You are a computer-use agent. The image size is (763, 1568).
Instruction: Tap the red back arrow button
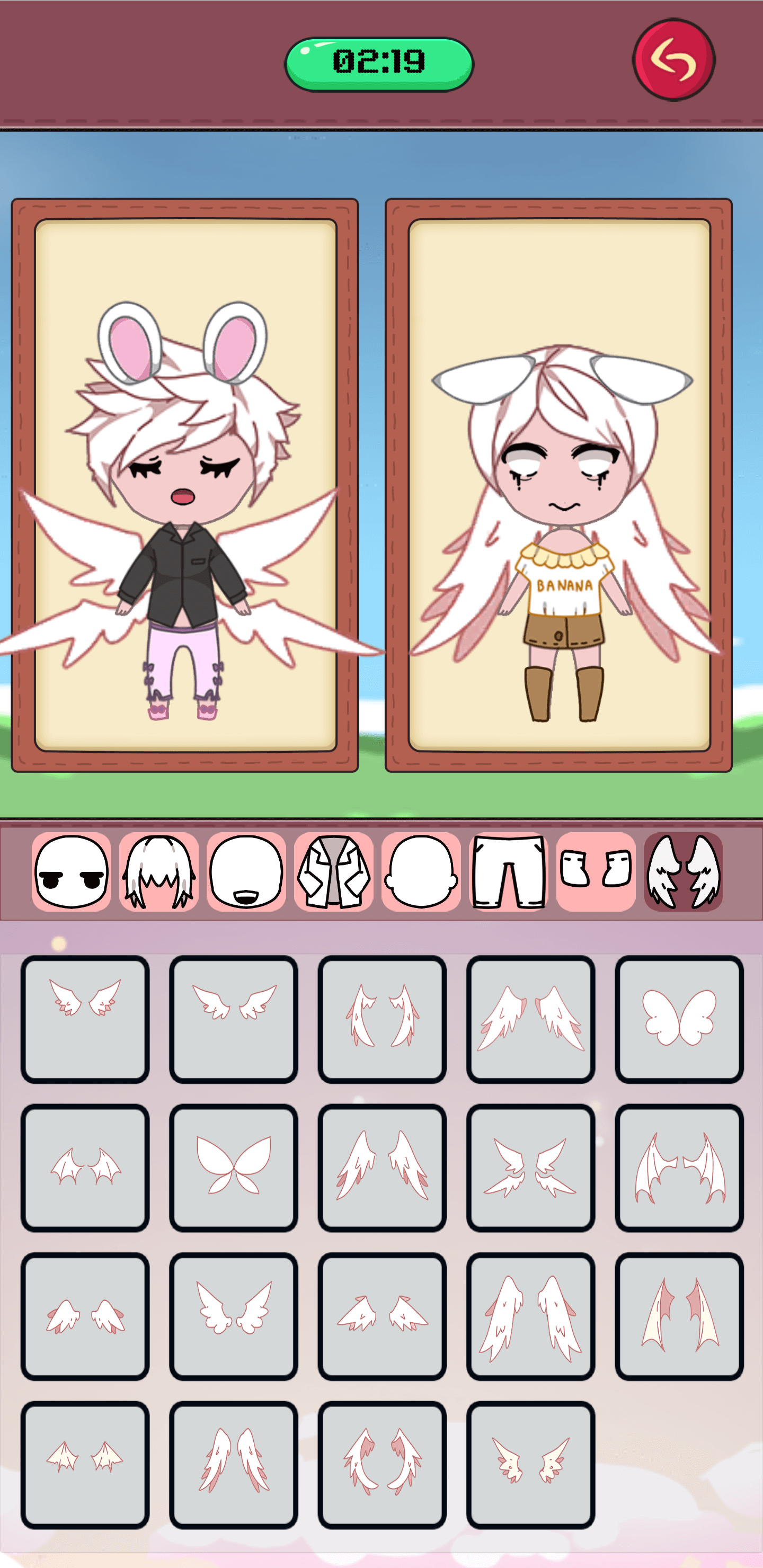[x=673, y=60]
